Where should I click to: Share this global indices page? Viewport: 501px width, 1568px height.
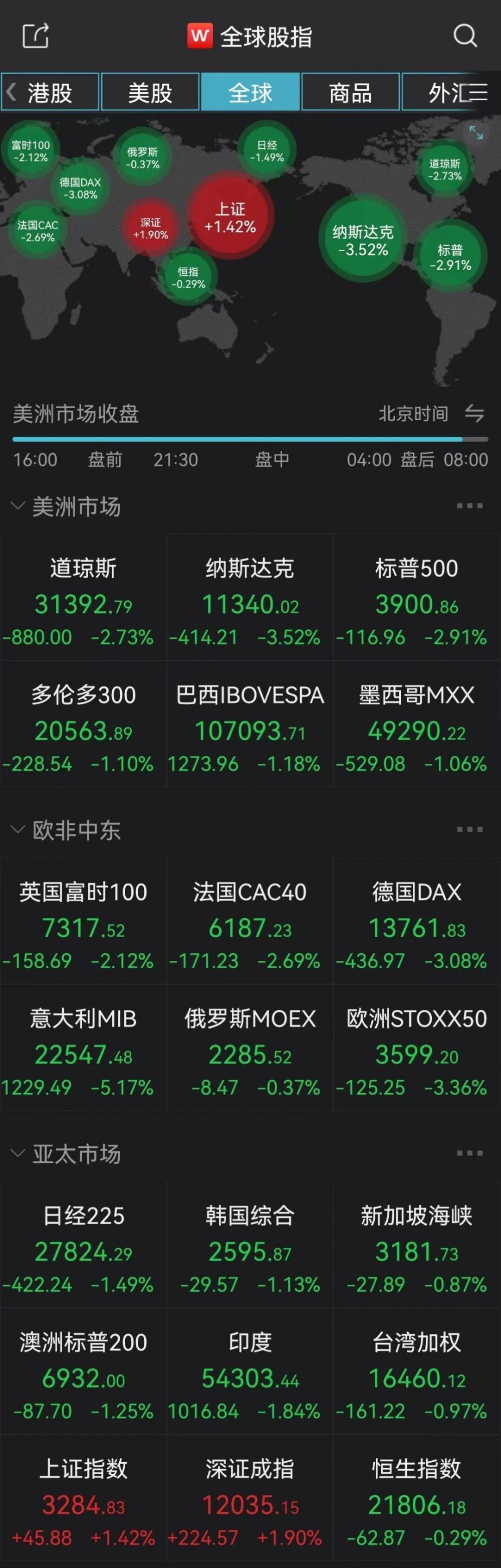tap(35, 36)
